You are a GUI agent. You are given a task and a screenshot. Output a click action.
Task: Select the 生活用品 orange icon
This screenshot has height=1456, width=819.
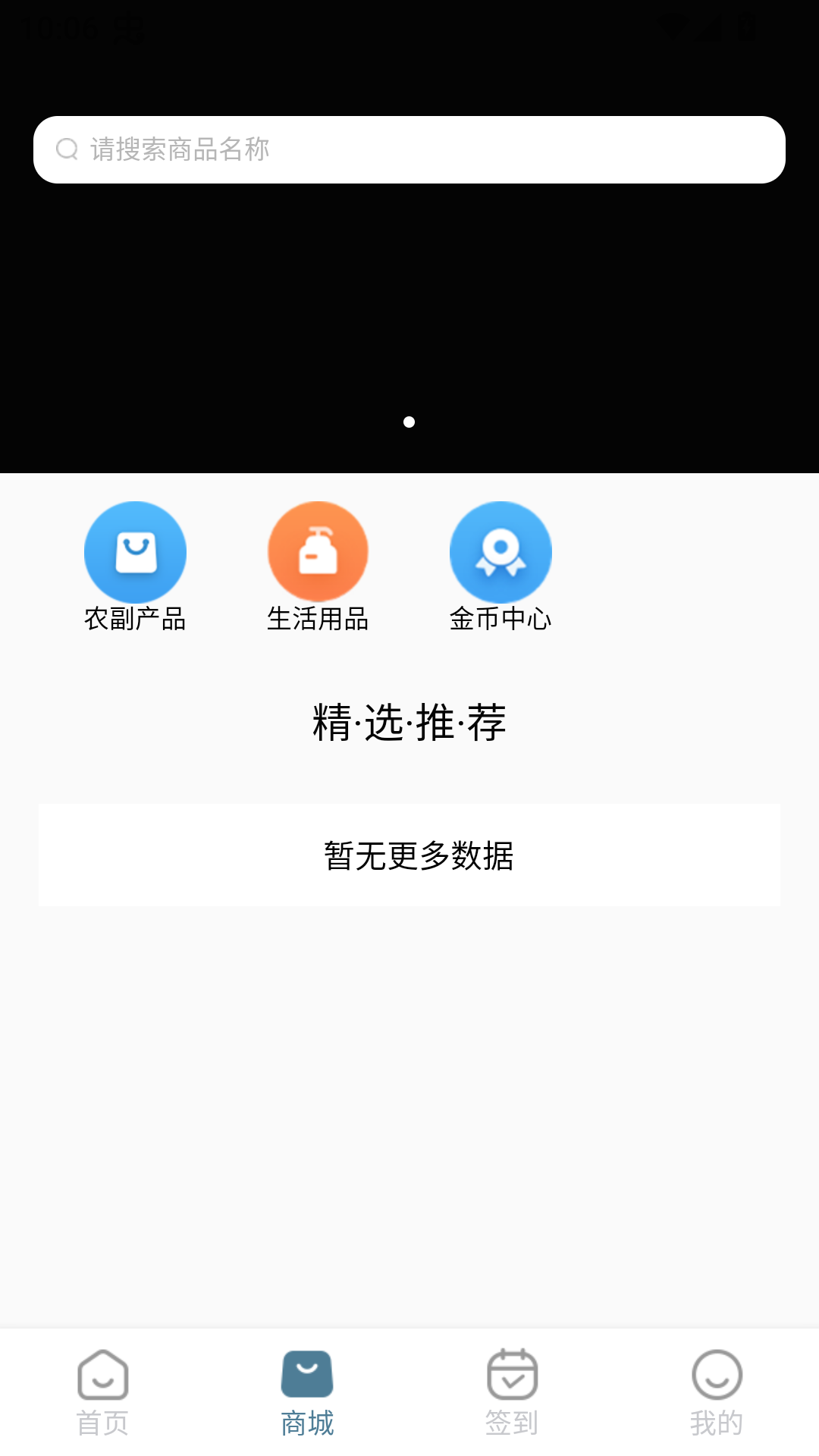click(x=318, y=551)
